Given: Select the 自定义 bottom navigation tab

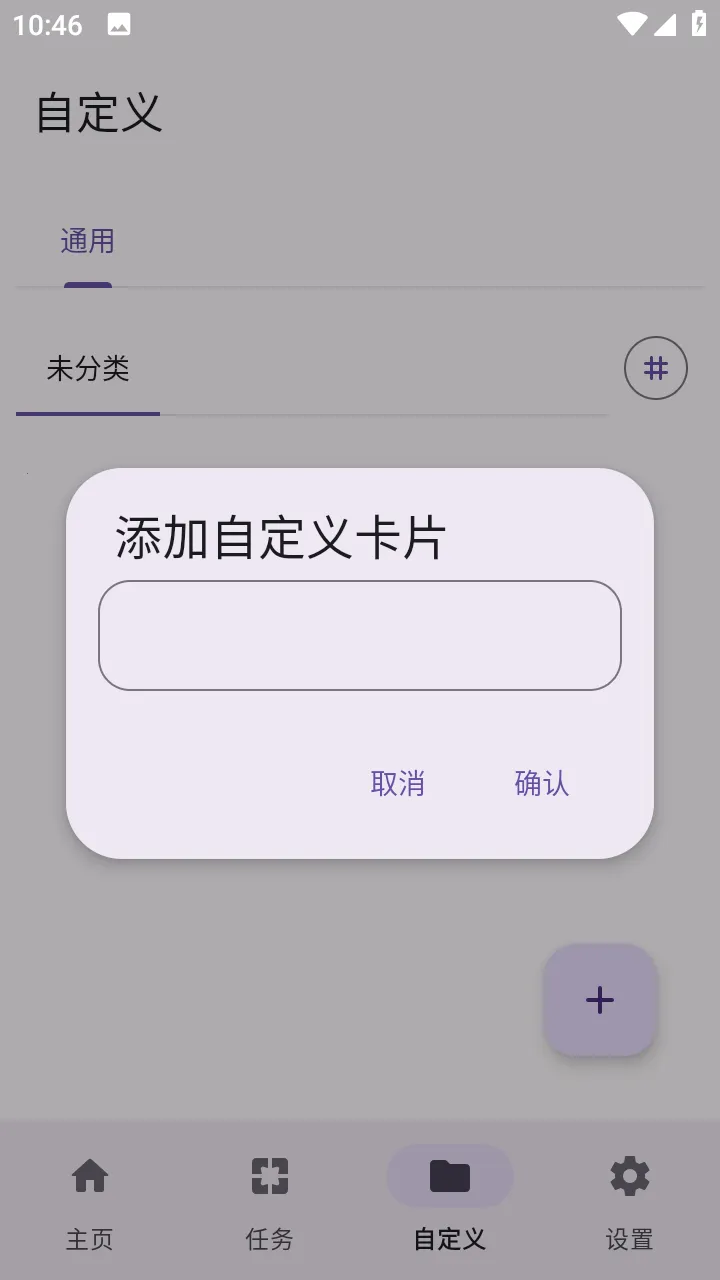Looking at the screenshot, I should point(450,1200).
